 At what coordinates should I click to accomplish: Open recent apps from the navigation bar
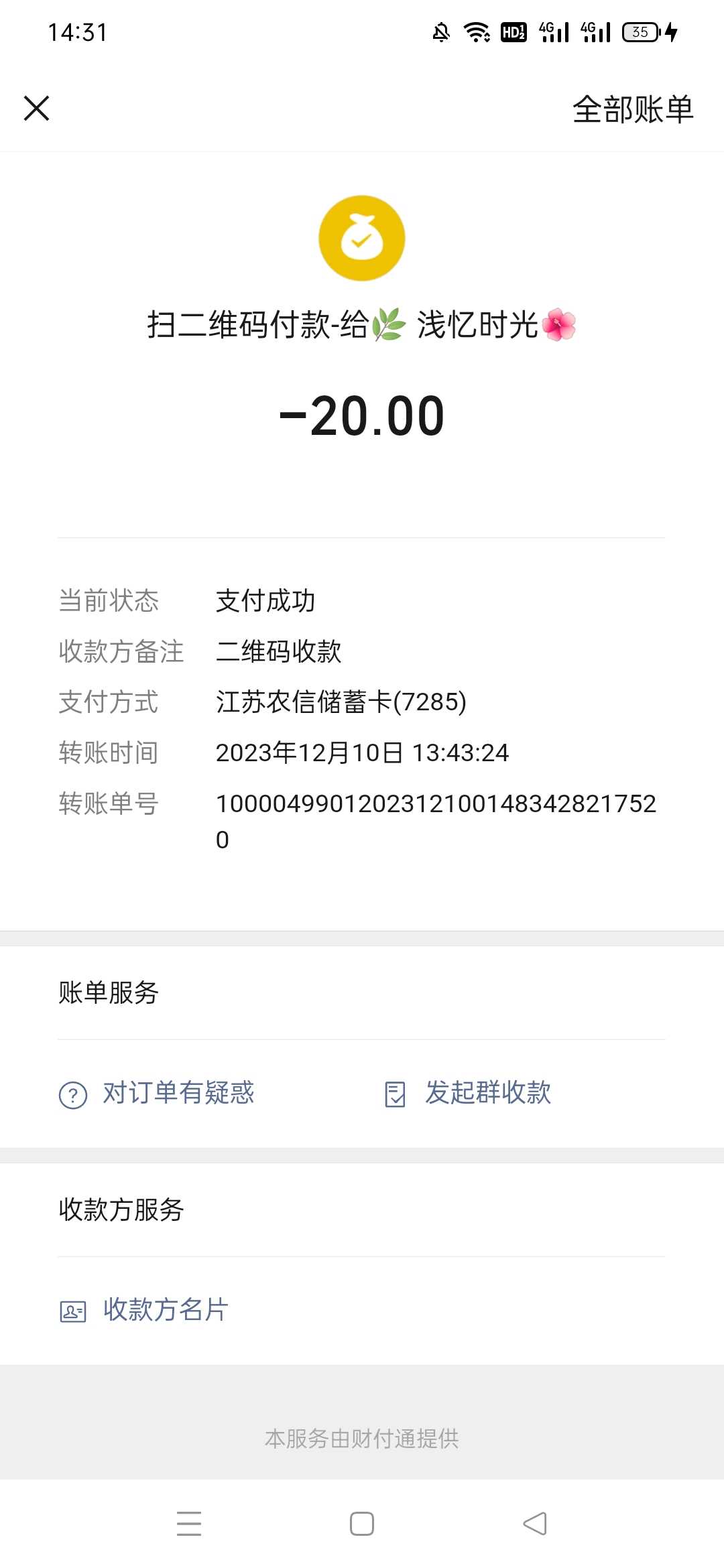click(x=189, y=1523)
